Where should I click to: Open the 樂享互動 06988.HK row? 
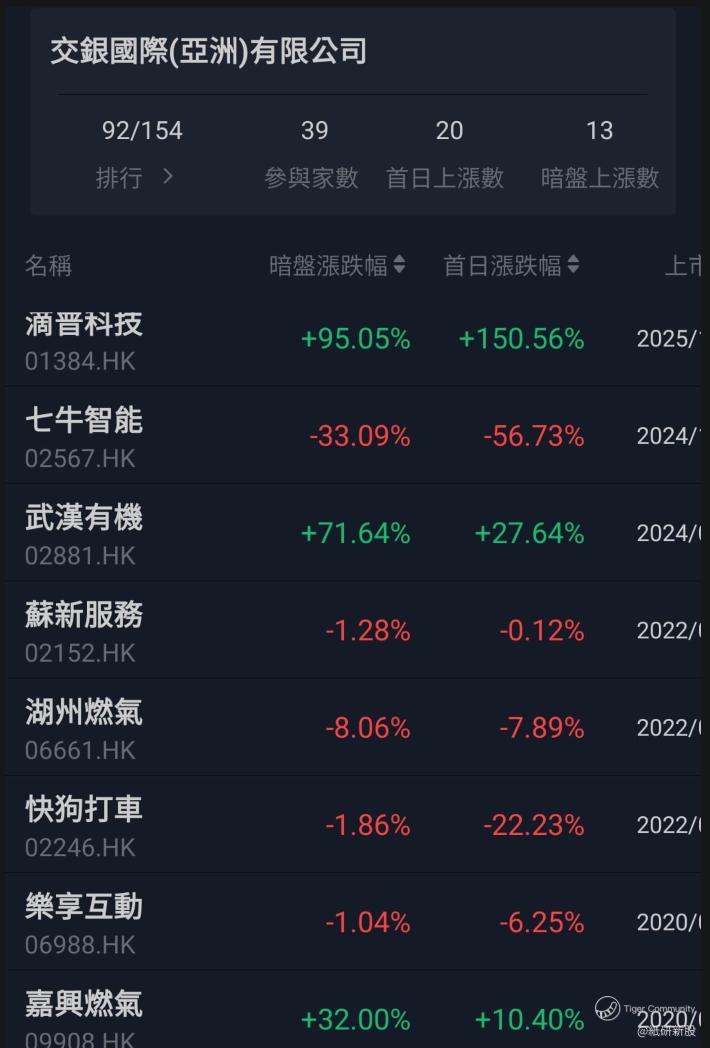355,922
